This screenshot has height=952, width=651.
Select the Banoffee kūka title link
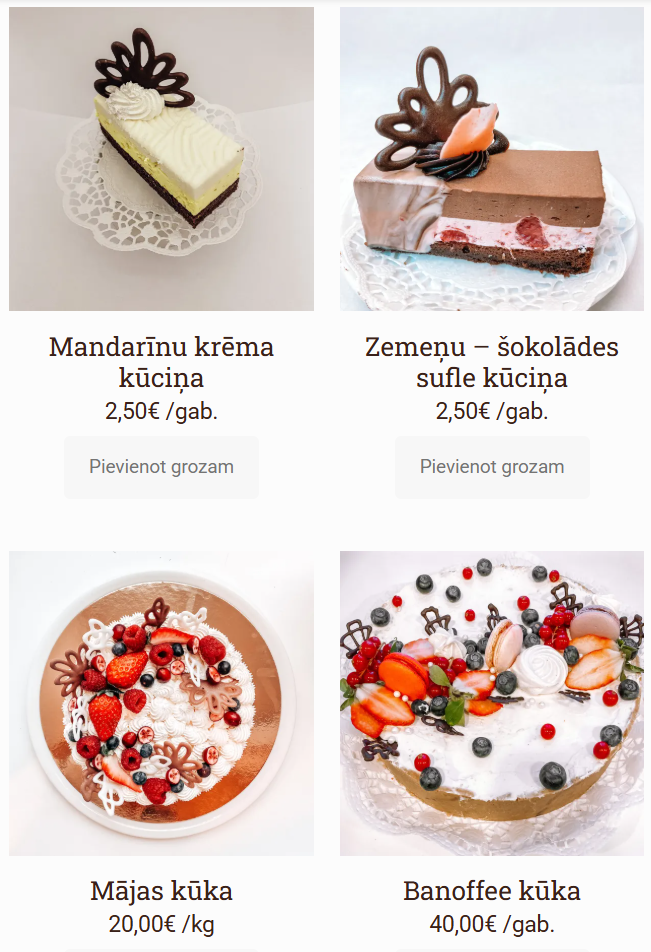tap(492, 890)
